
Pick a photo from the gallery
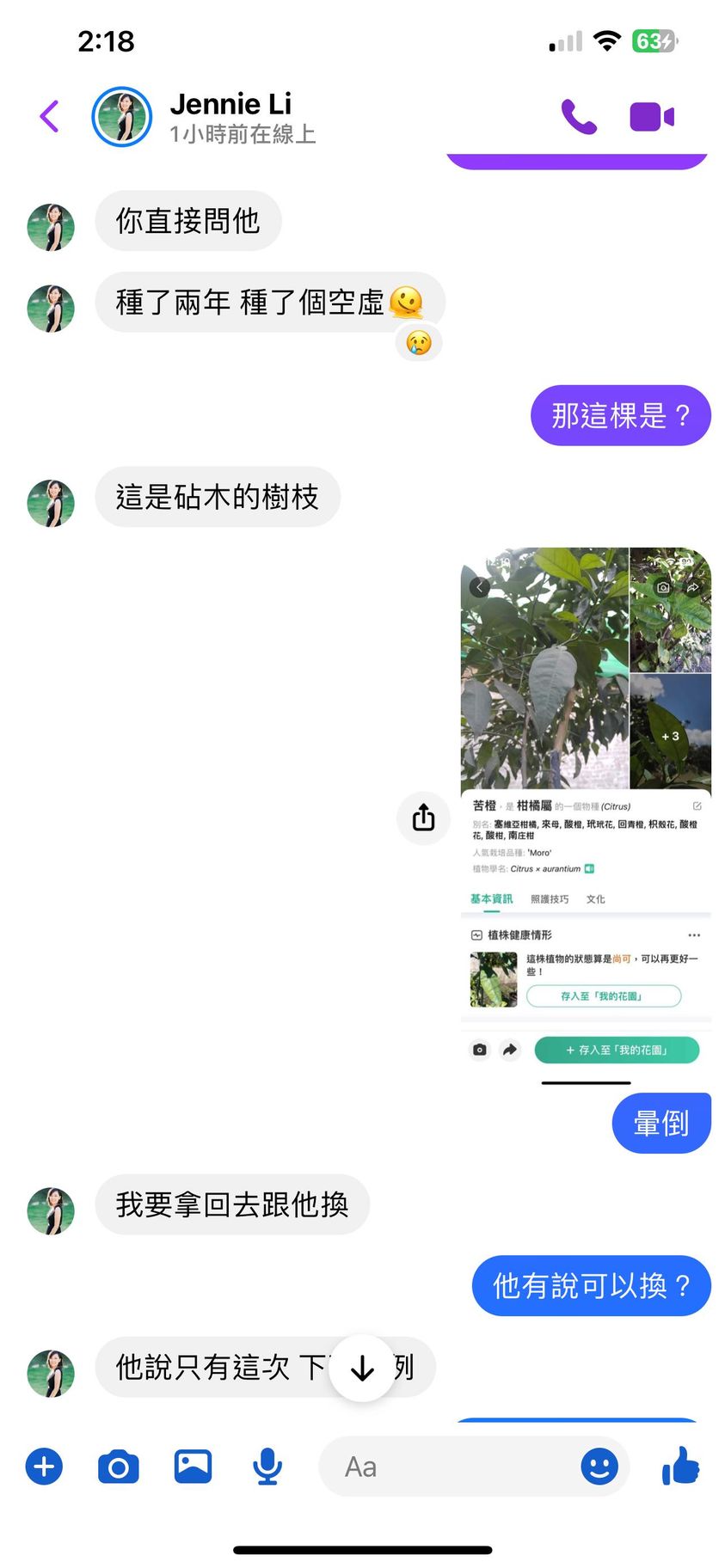click(x=194, y=1466)
